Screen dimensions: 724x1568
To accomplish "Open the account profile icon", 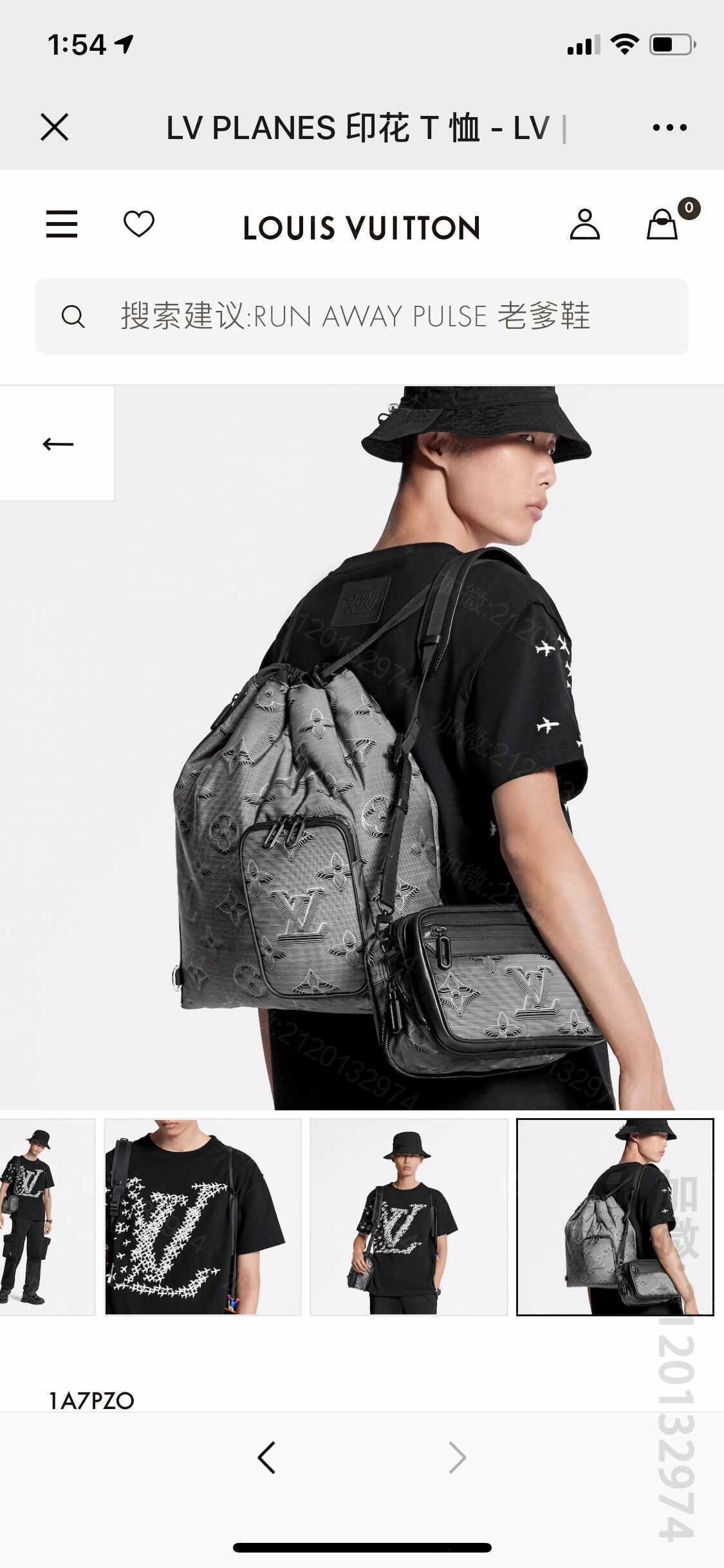I will [584, 225].
